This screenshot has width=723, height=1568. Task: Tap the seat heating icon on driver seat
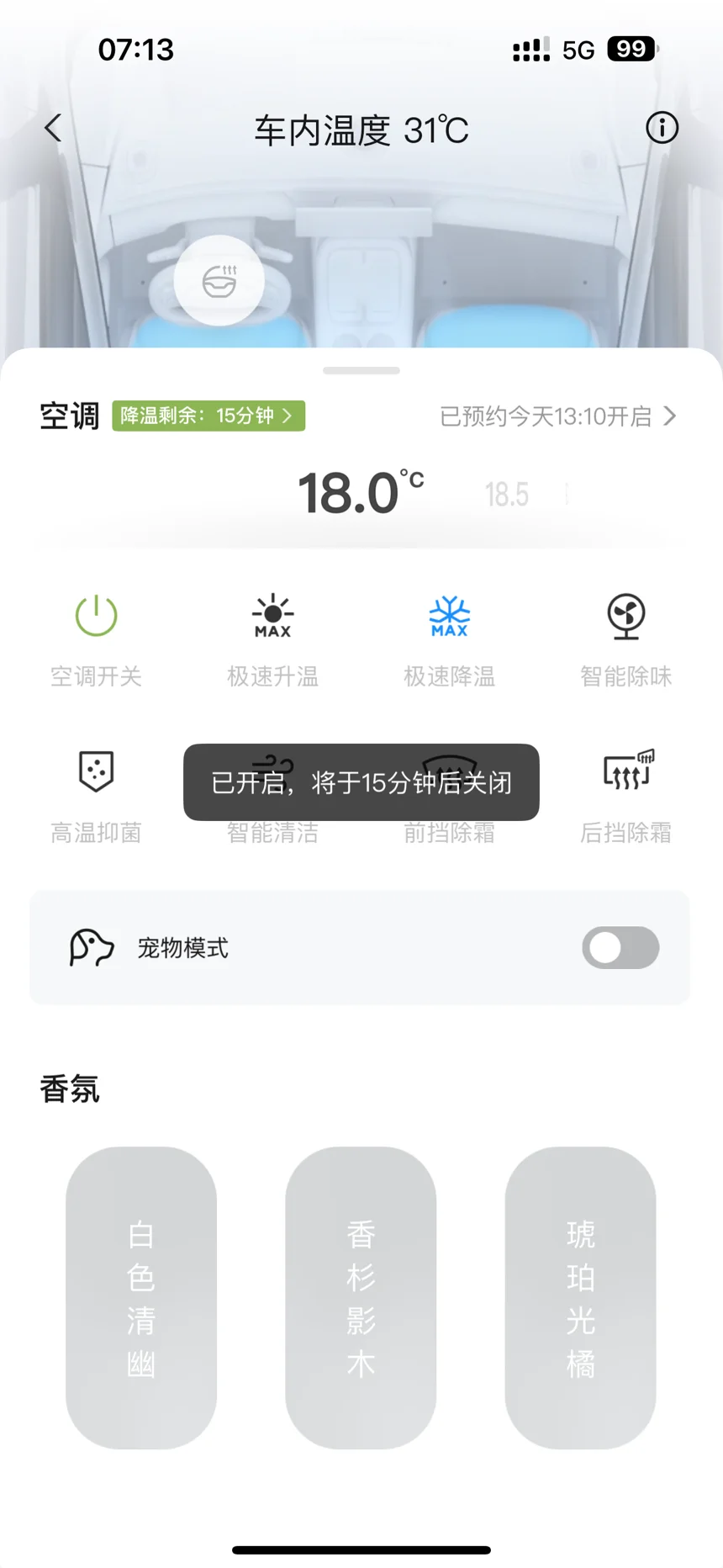point(219,280)
